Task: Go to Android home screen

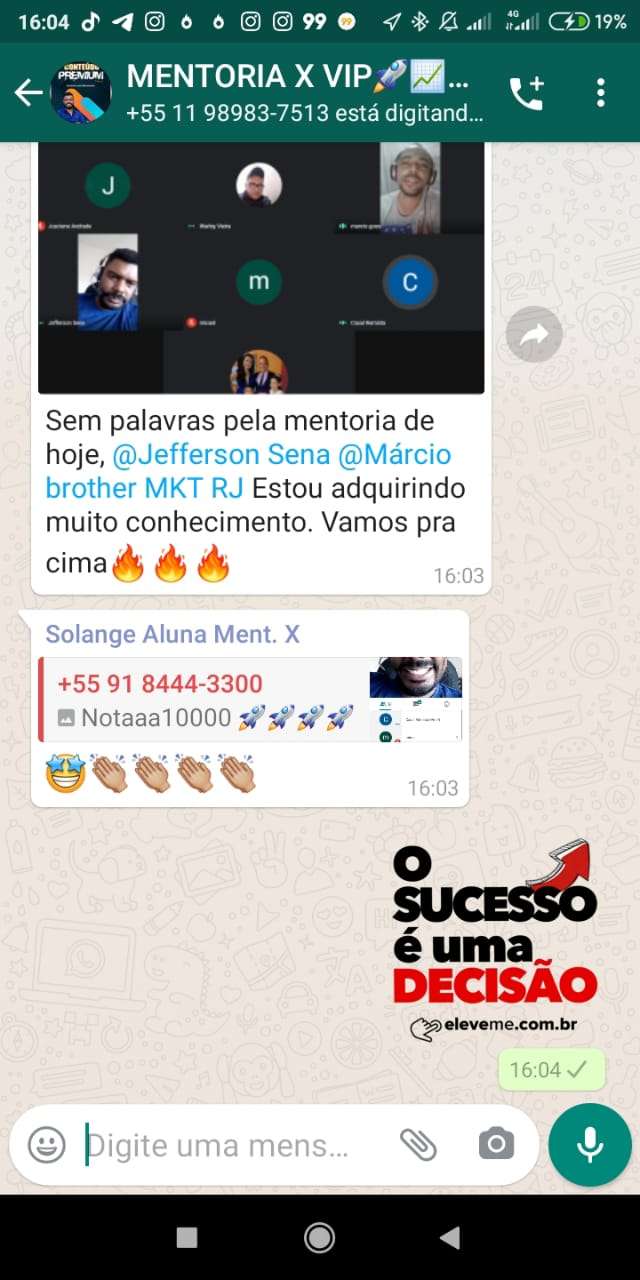Action: point(319,1237)
